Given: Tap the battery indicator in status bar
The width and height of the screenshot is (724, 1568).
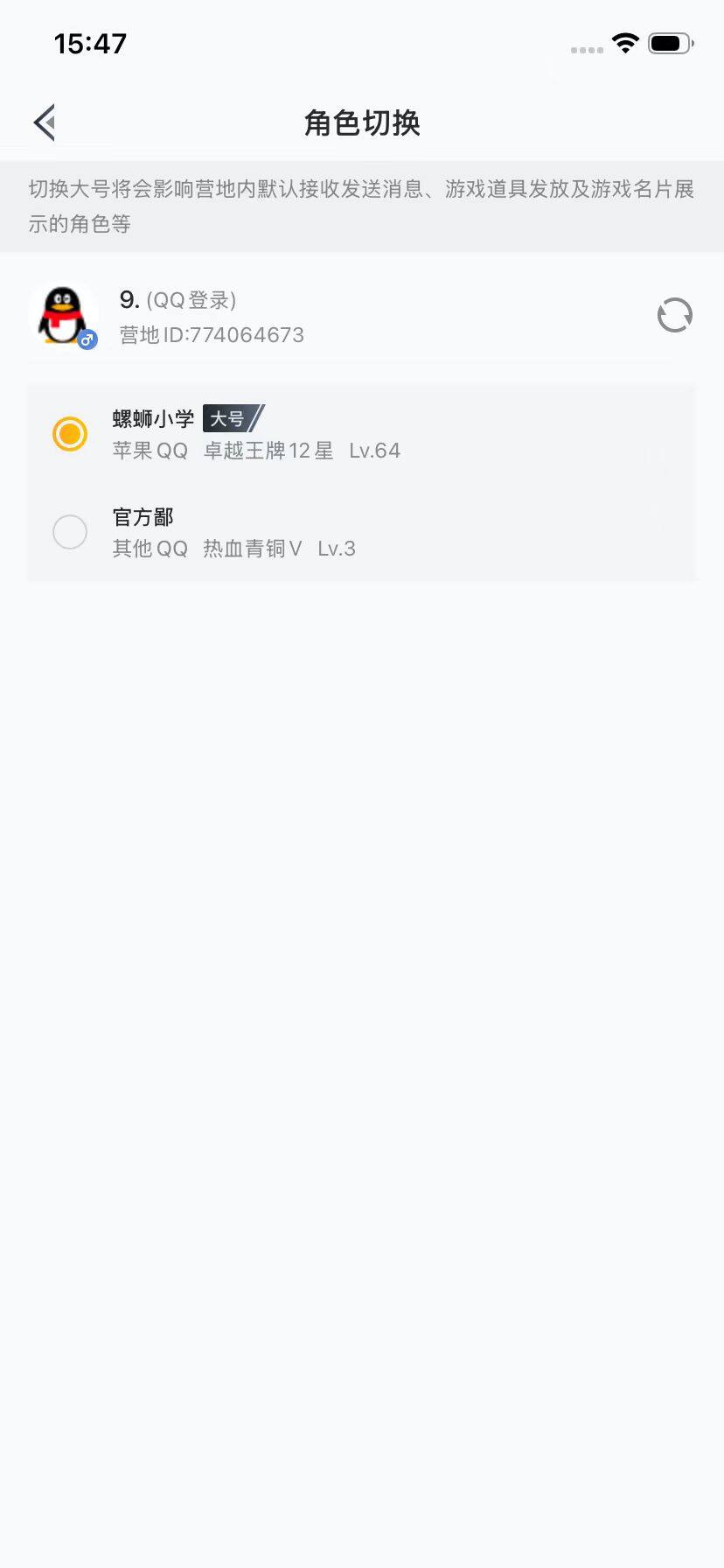Looking at the screenshot, I should (669, 42).
